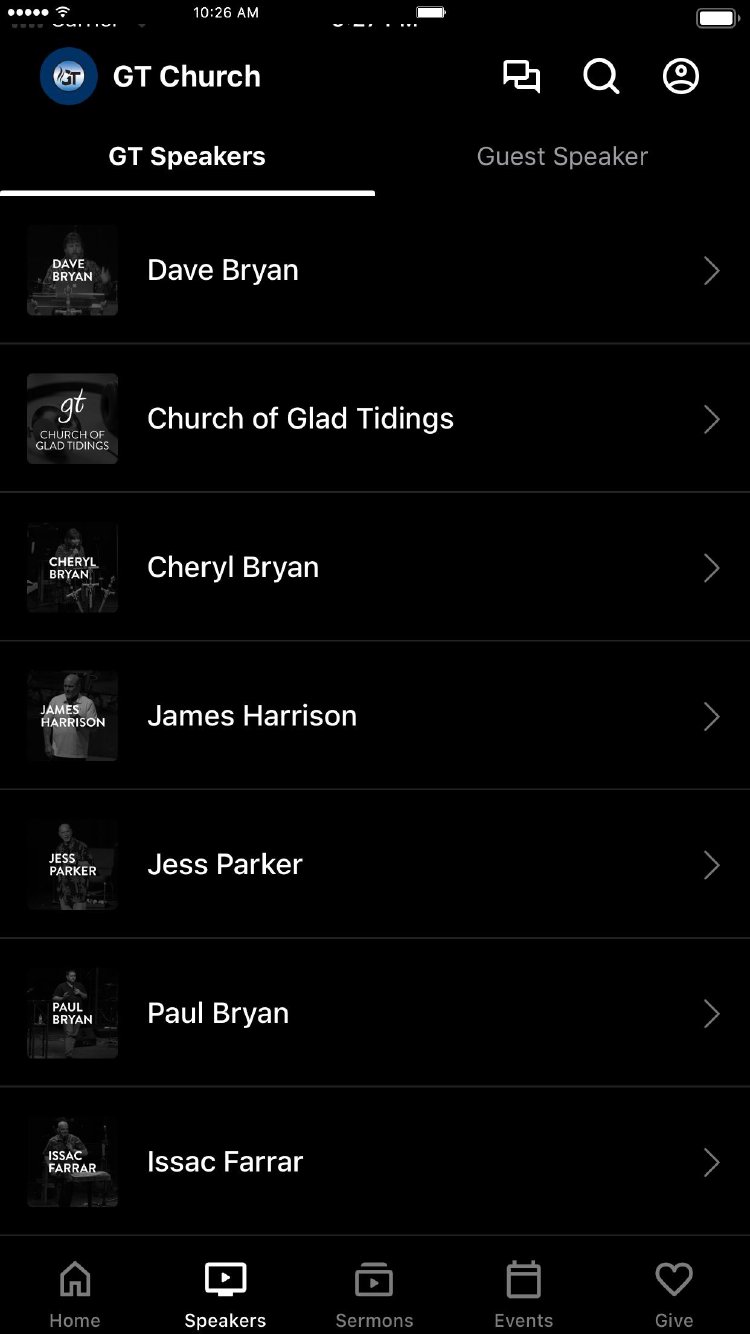Open Church of Glad Tidings row

click(x=375, y=419)
